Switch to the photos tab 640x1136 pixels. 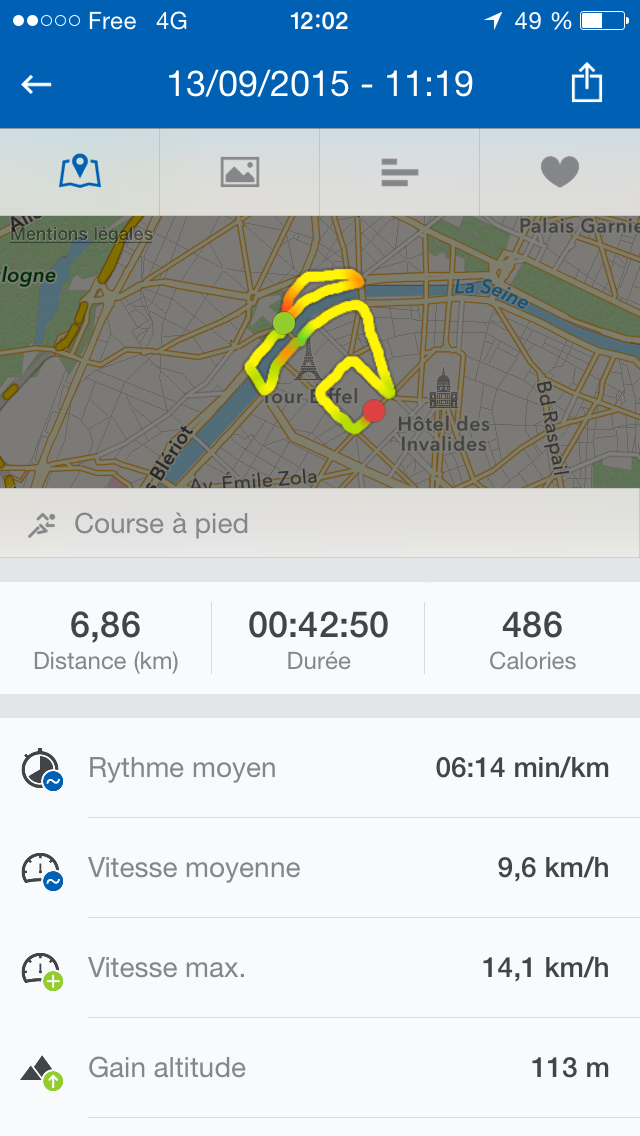coord(240,172)
